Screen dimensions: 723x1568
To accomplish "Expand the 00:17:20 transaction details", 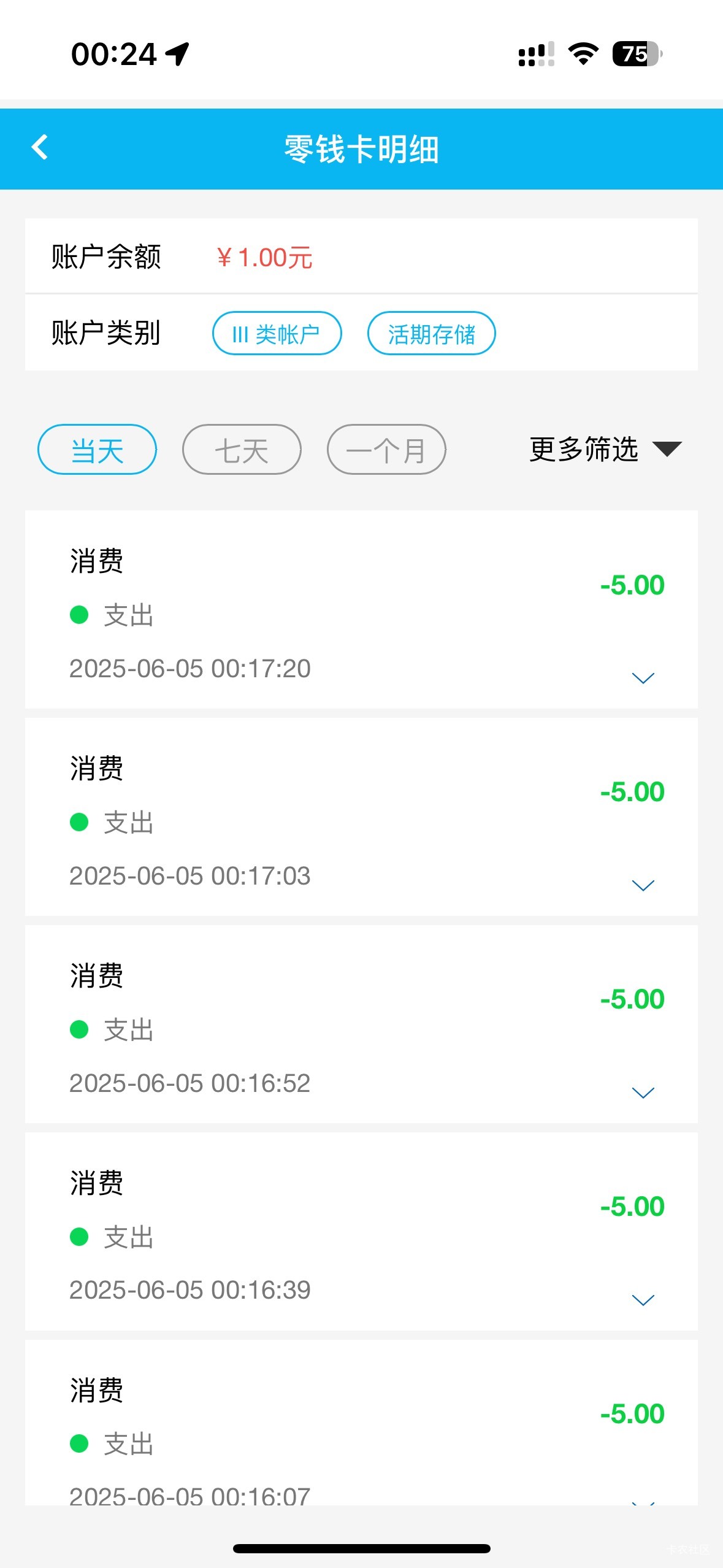I will 643,678.
